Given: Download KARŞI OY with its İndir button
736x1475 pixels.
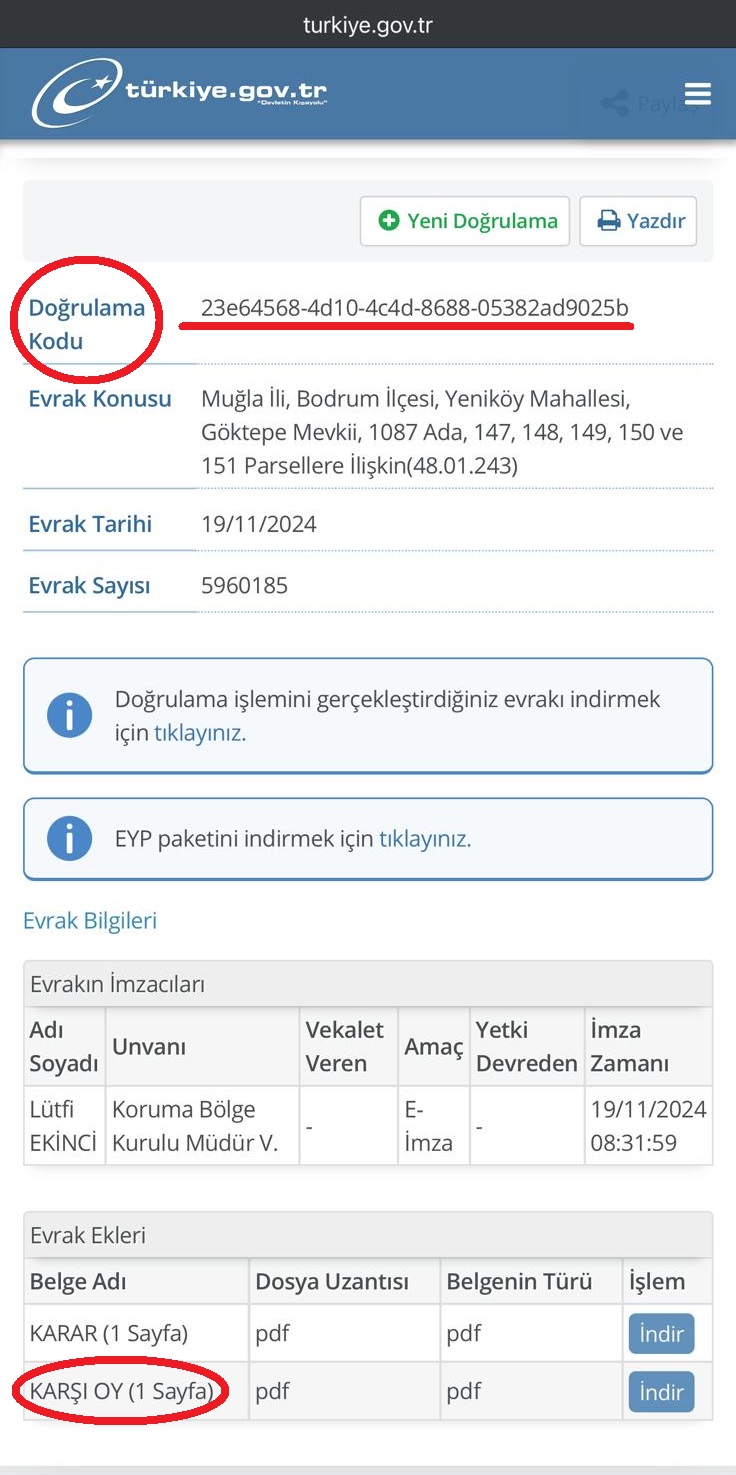Looking at the screenshot, I should (x=661, y=1391).
